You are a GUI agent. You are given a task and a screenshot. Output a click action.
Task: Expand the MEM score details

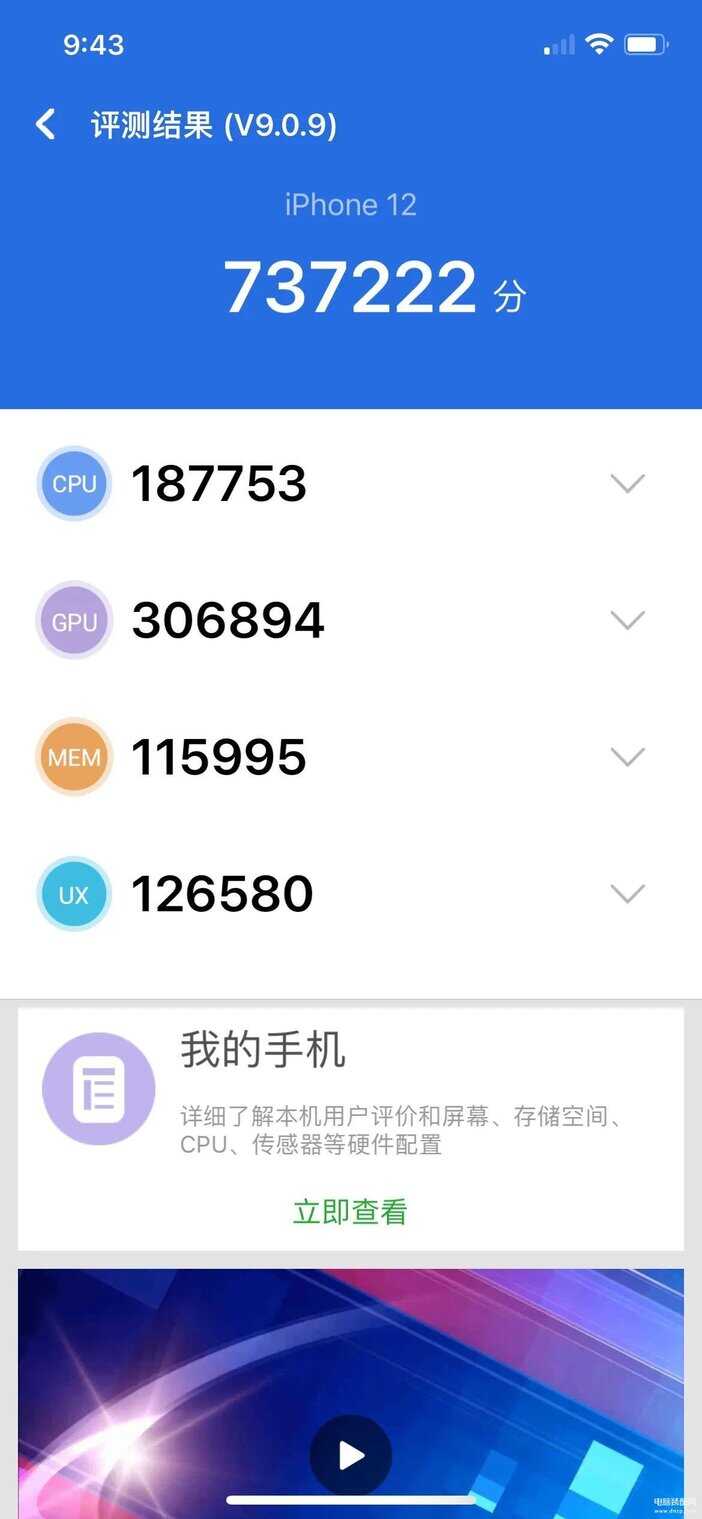628,758
